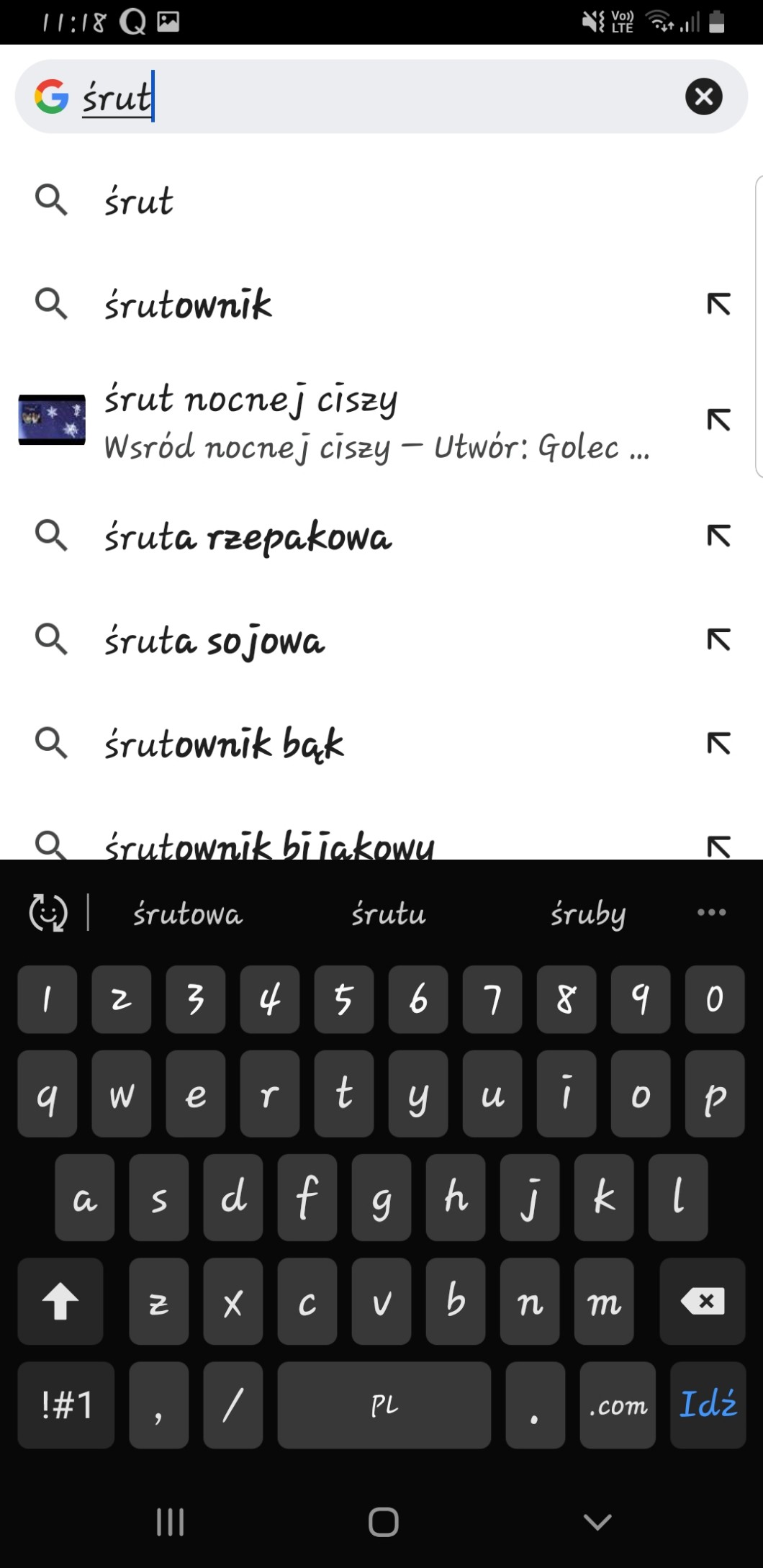Choose the keyboard prediction "śrutowa"

pyautogui.click(x=188, y=914)
